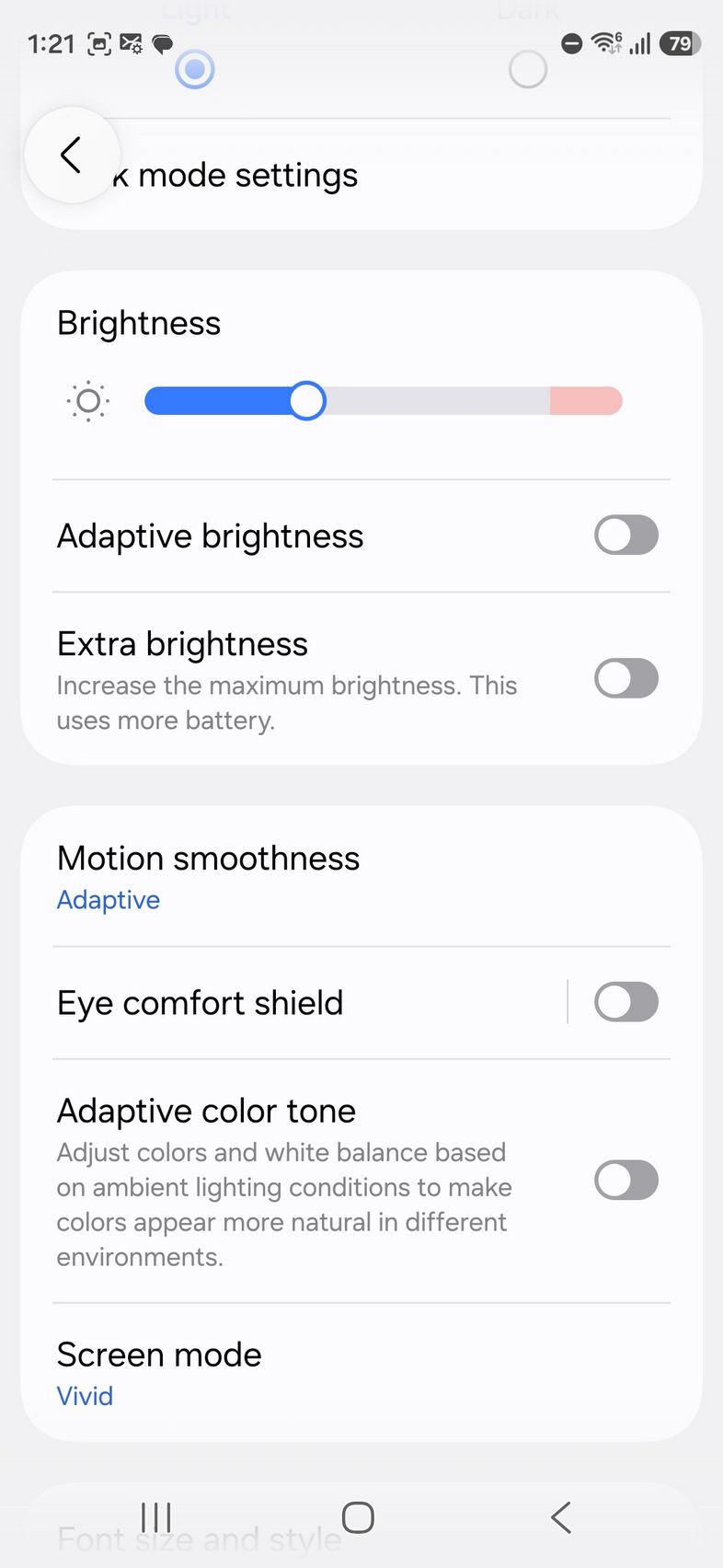Go to the home screen
The height and width of the screenshot is (1568, 723).
pos(358,1516)
